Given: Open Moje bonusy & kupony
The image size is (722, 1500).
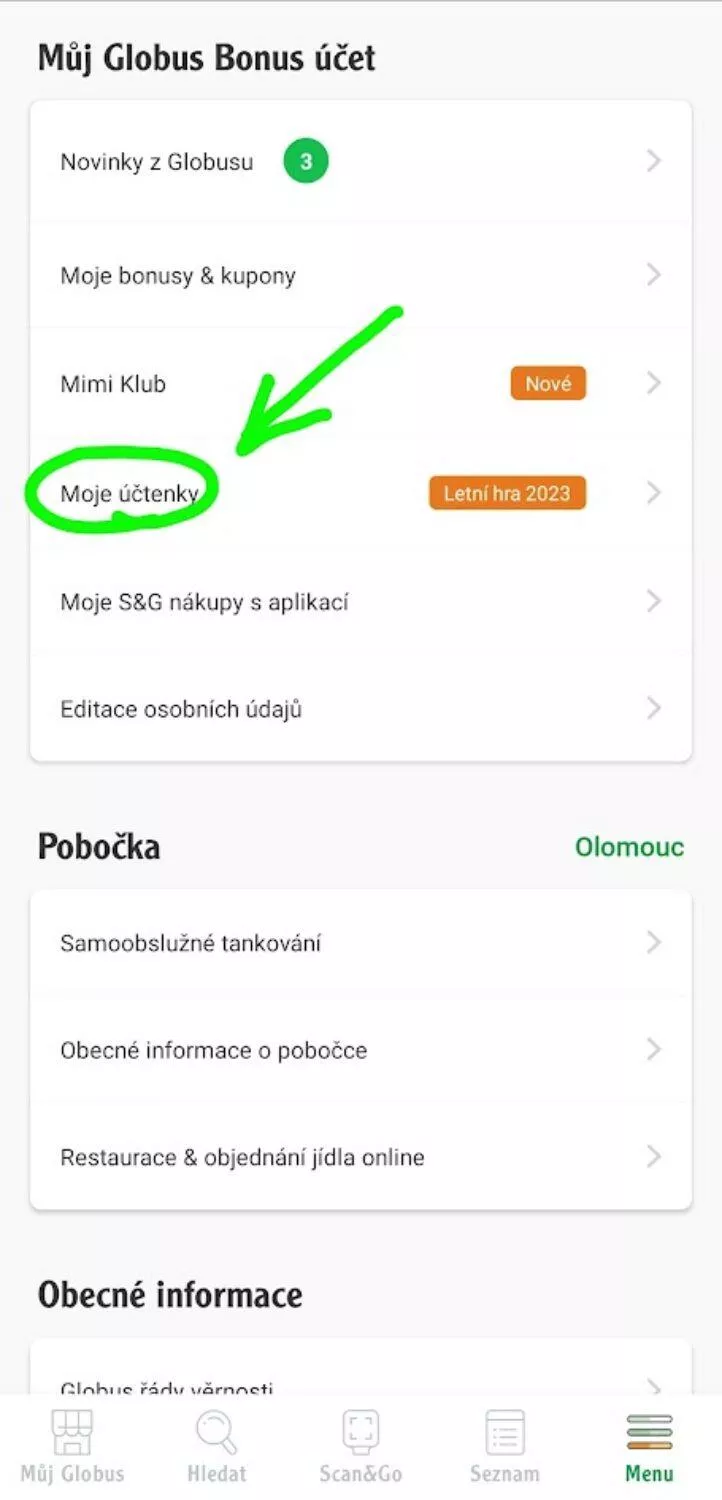Looking at the screenshot, I should coord(360,275).
